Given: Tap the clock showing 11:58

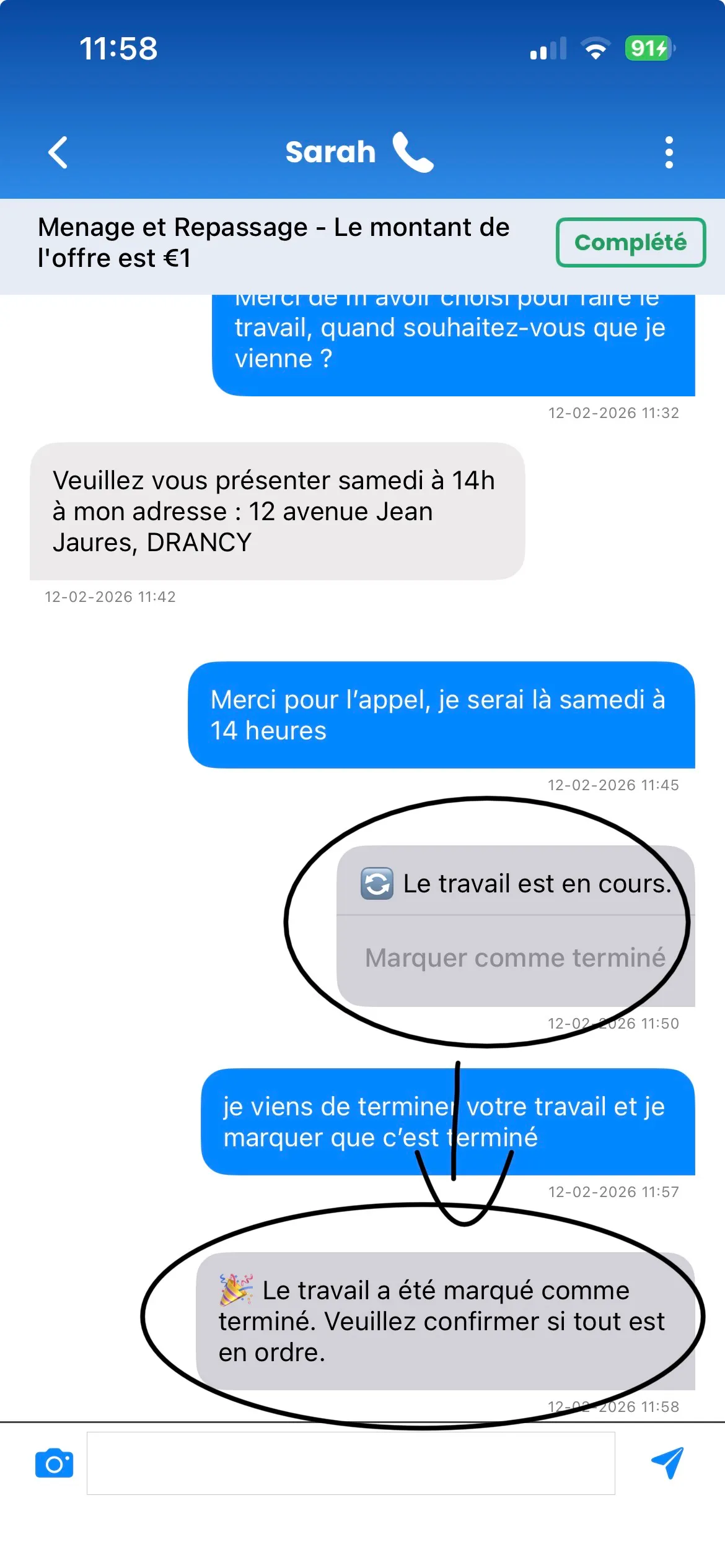Looking at the screenshot, I should 120,50.
